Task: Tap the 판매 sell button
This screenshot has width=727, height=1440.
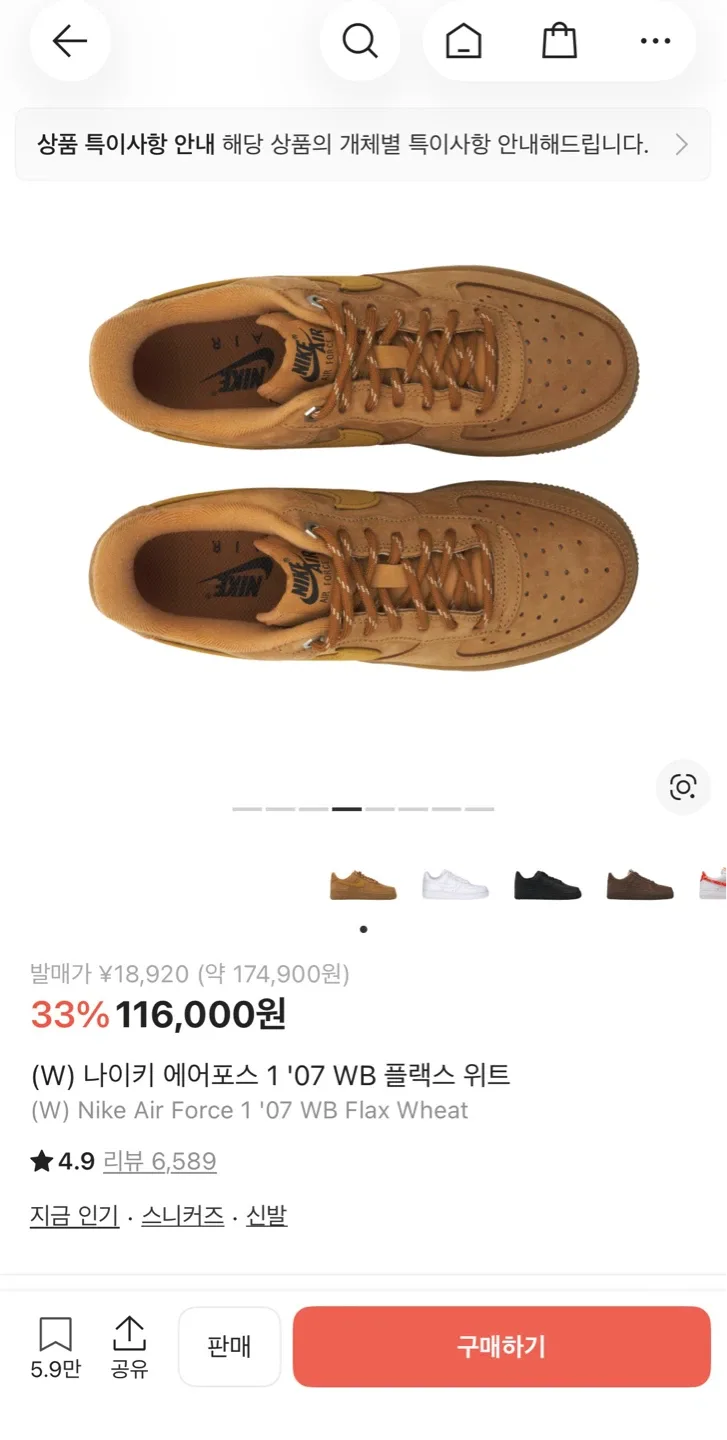Action: coord(229,1346)
